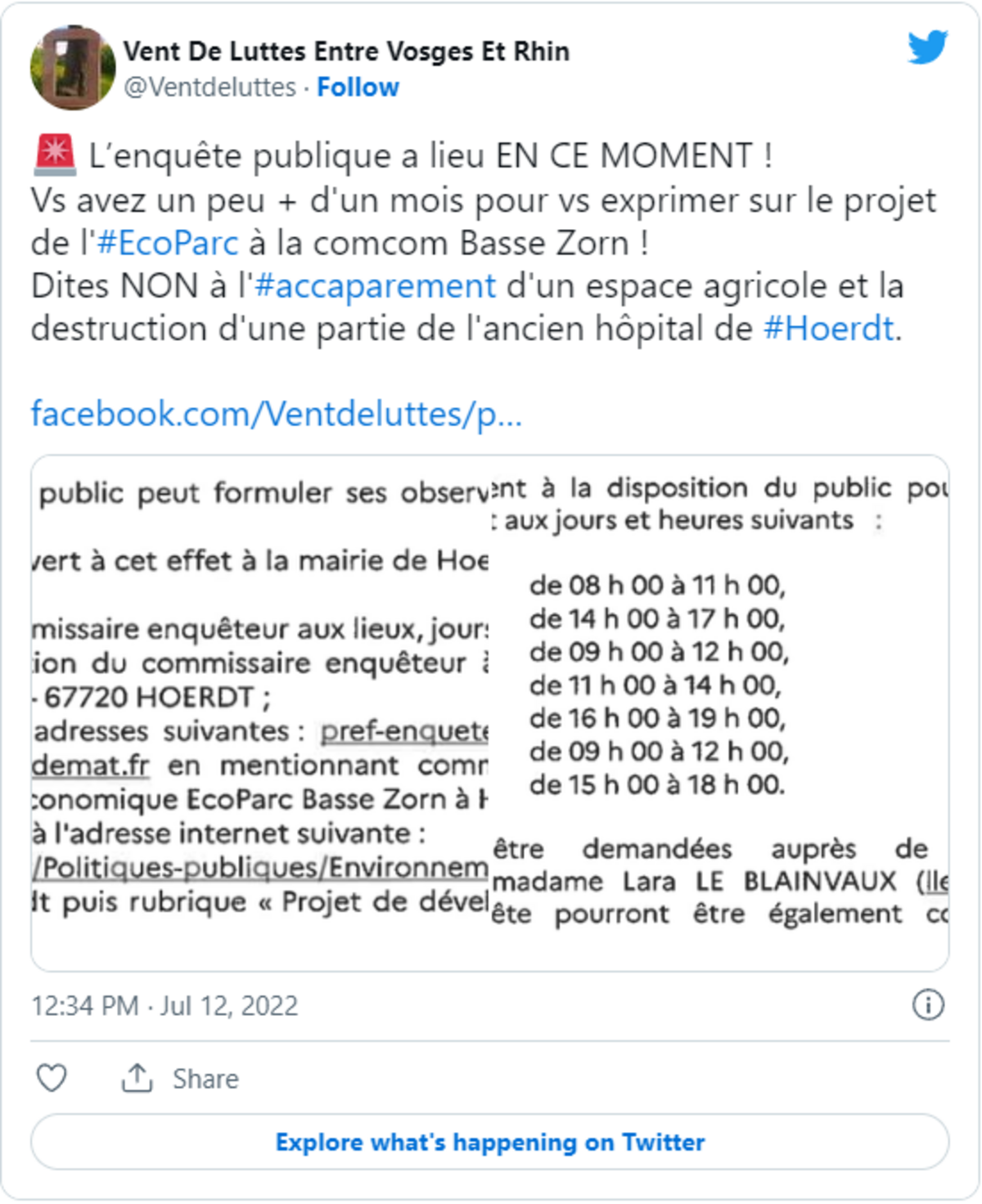Share this tweet
This screenshot has width=982, height=1204.
pos(181,1078)
